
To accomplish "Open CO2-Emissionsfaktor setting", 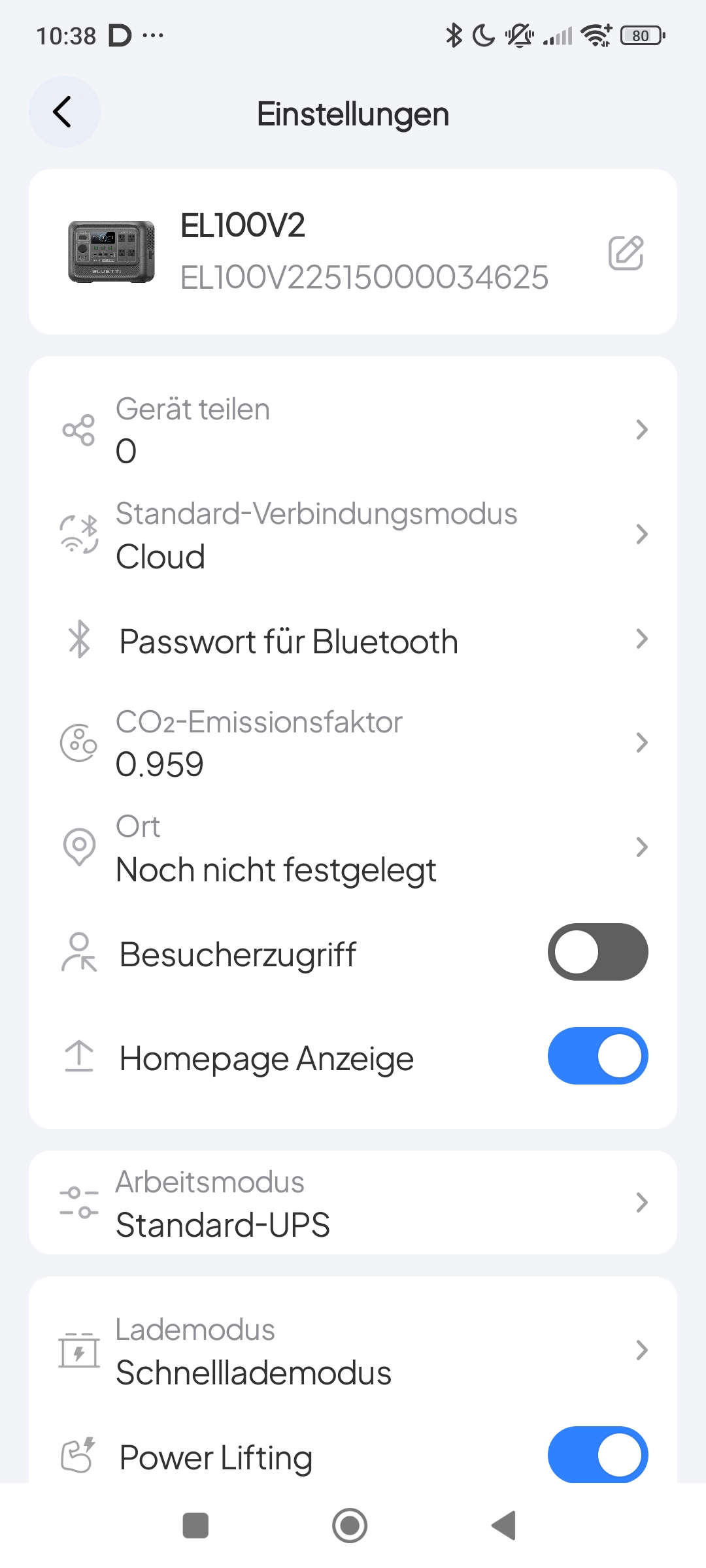I will coord(353,743).
